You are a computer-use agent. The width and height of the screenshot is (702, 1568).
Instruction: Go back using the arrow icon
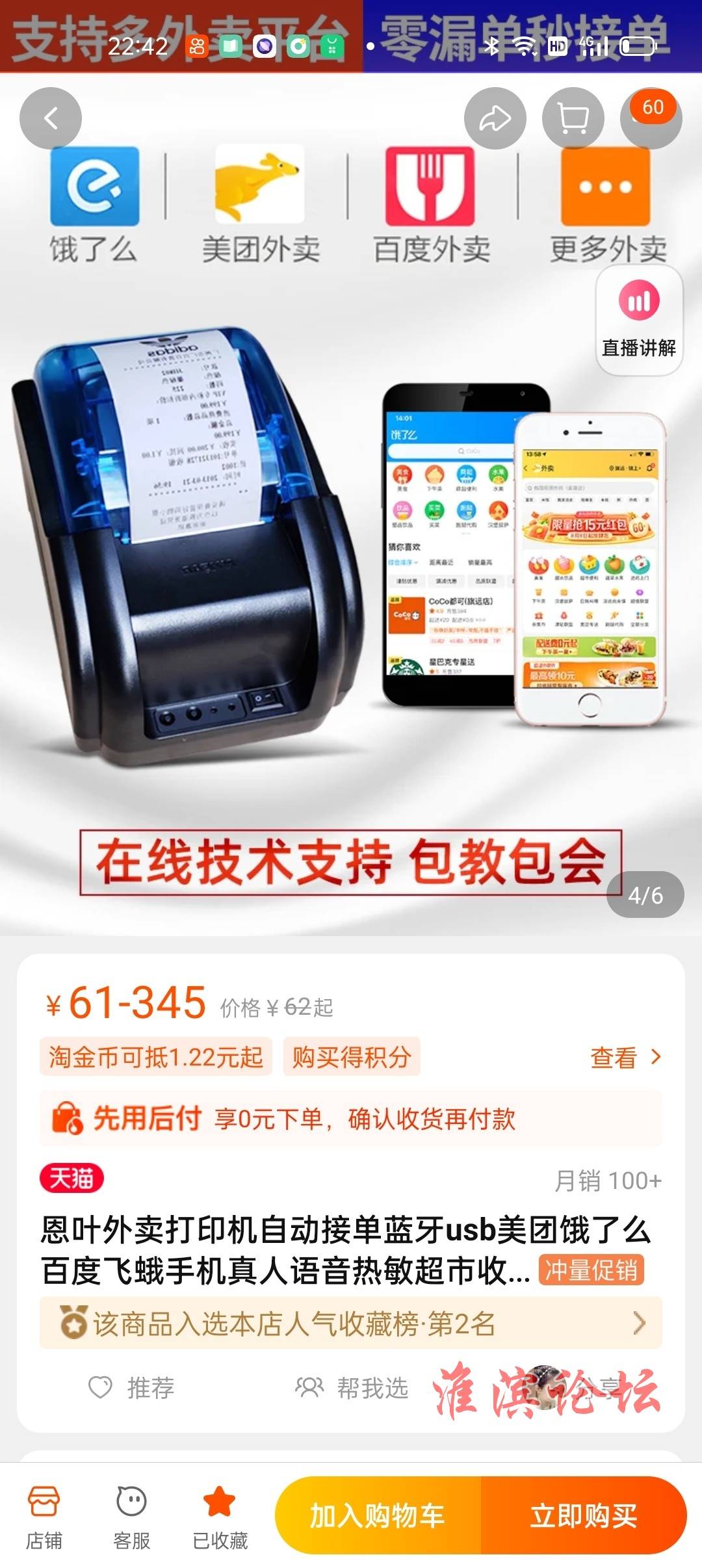[x=51, y=118]
